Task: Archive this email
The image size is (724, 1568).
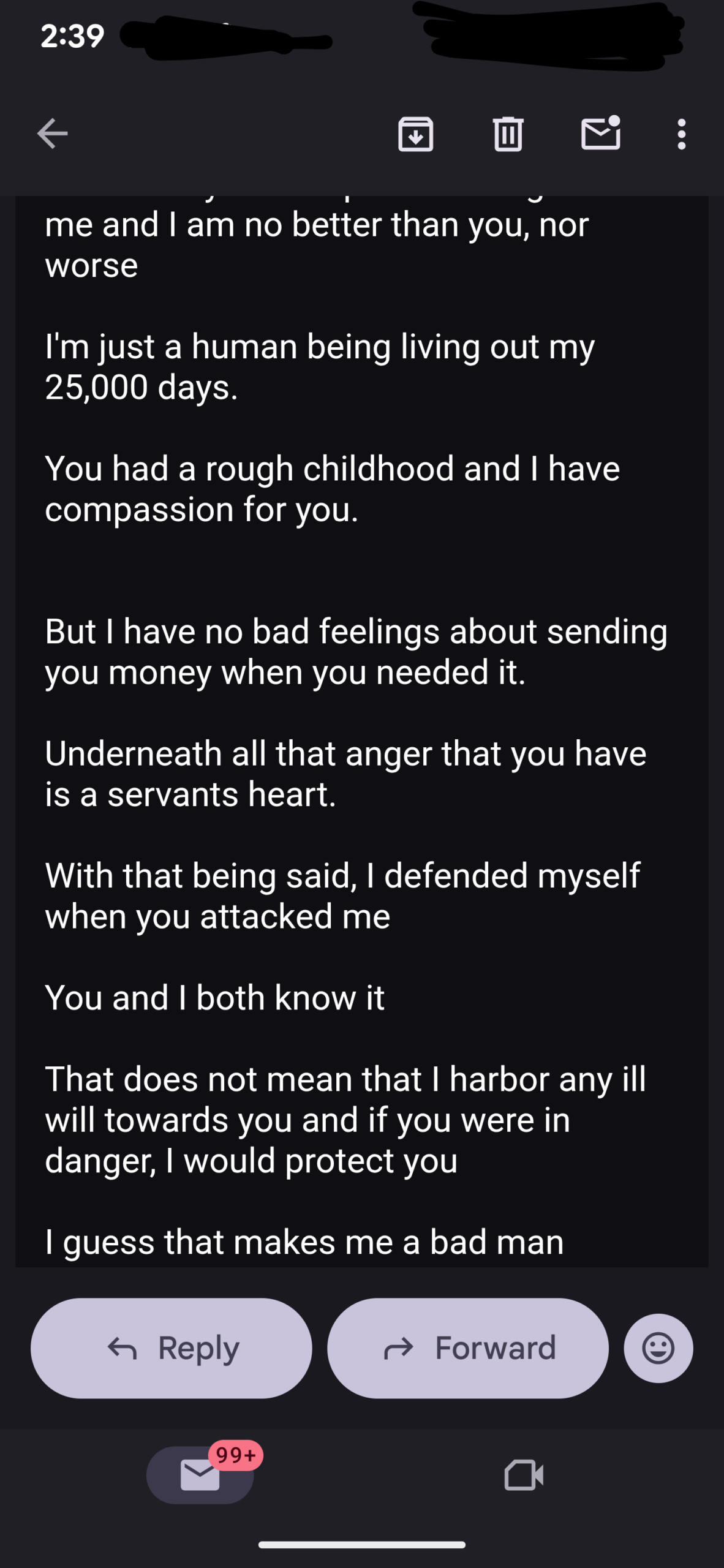Action: 416,134
